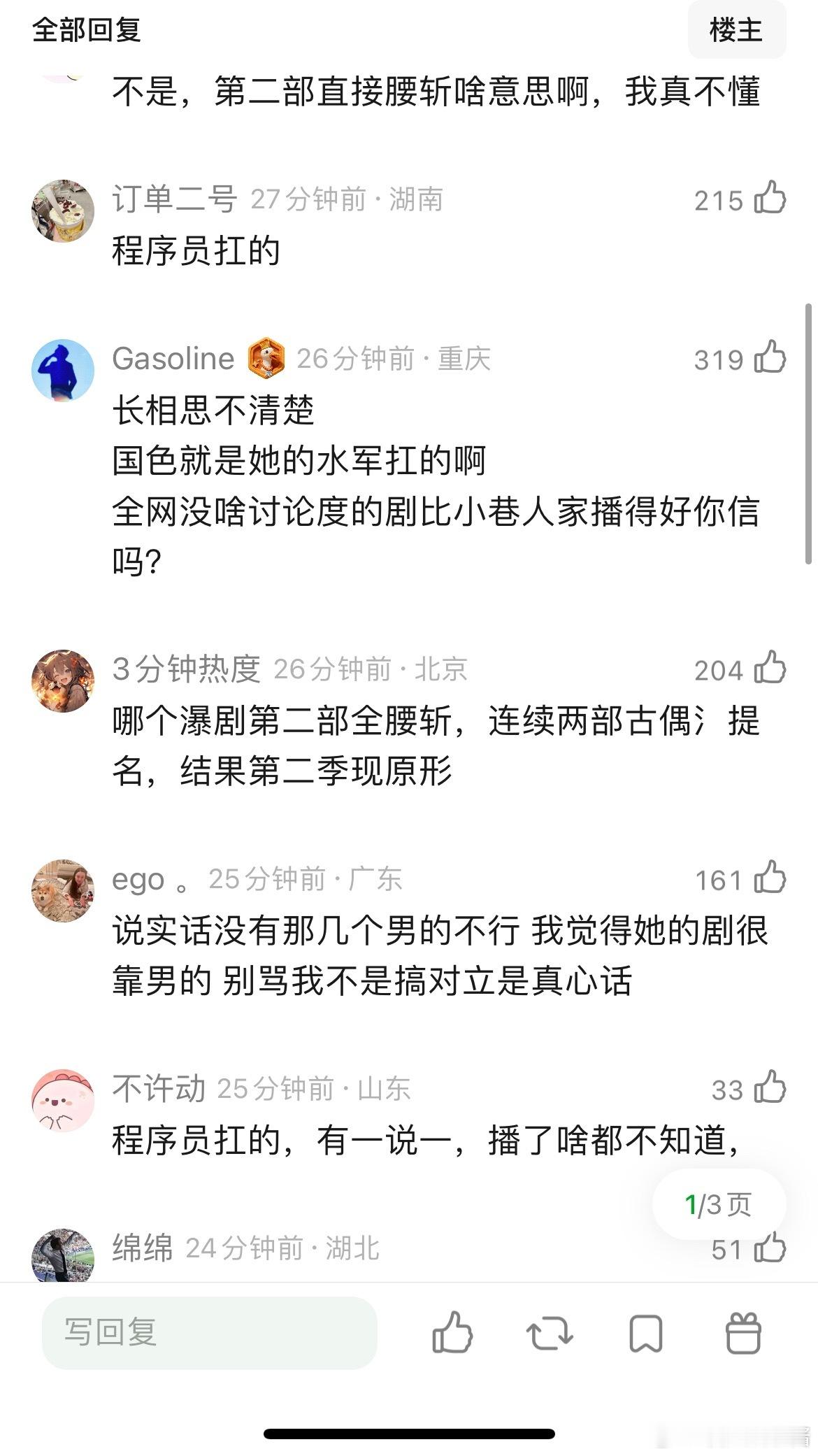Image resolution: width=818 pixels, height=1456 pixels.
Task: Click Gasoline's orange badge icon
Action: 268,359
